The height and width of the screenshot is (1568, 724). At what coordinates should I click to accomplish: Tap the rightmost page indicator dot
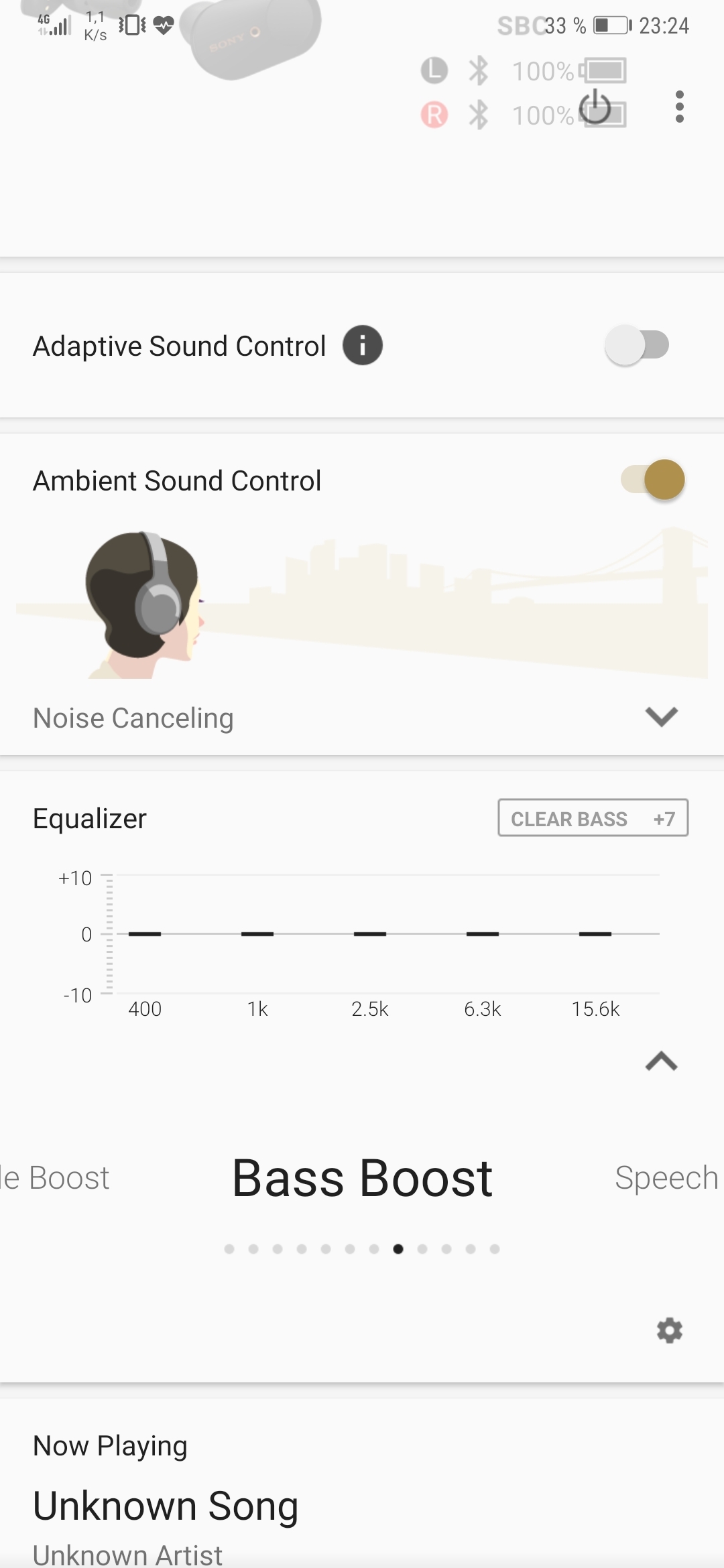(x=494, y=1248)
